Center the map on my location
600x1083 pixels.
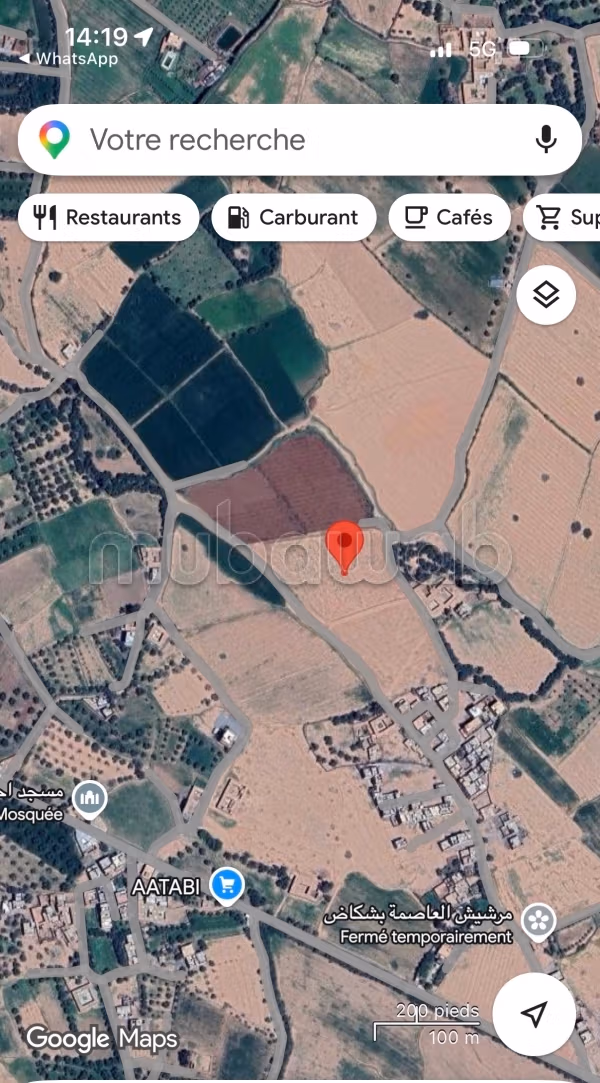pyautogui.click(x=534, y=1014)
